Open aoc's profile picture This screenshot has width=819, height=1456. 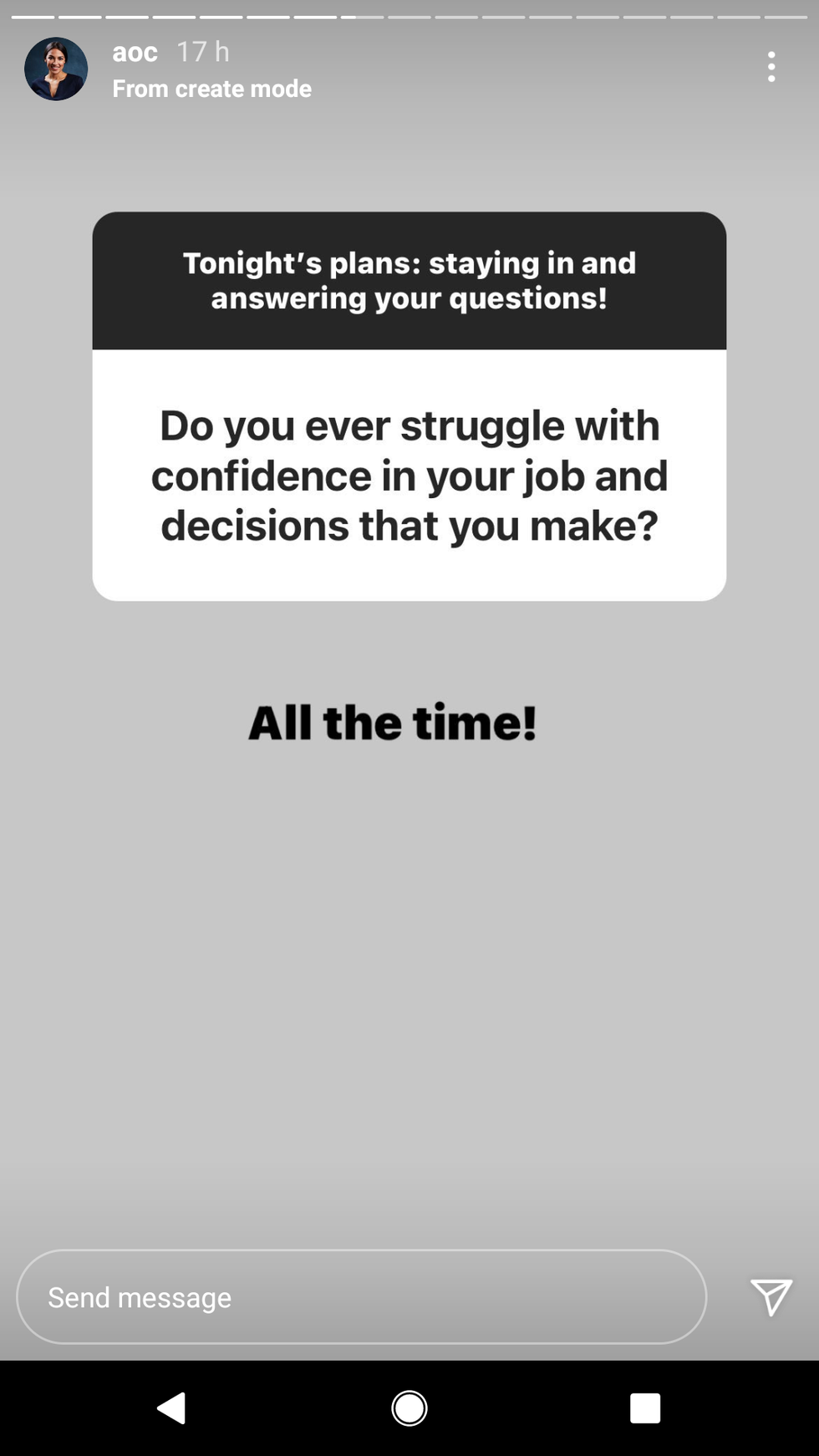click(56, 69)
